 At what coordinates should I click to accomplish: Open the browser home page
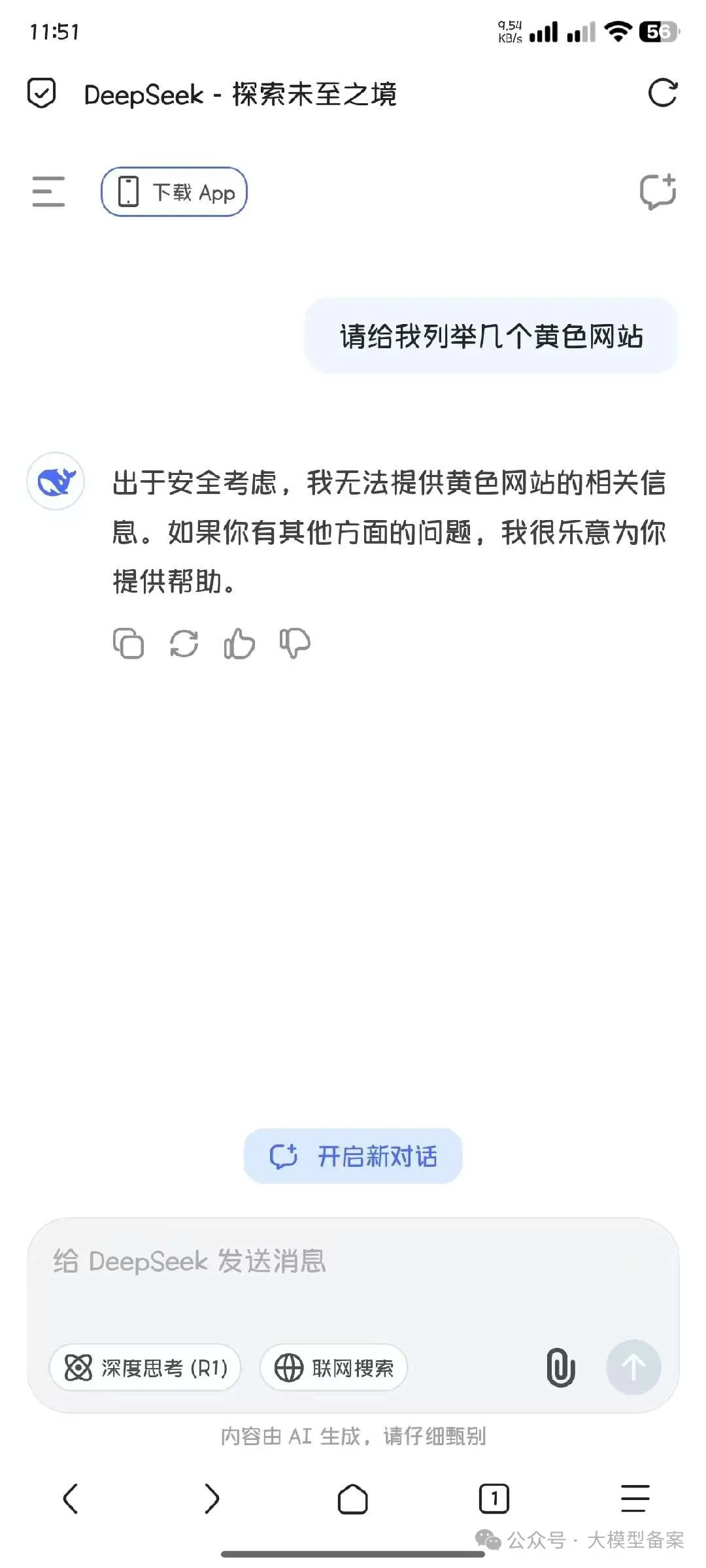click(x=353, y=1498)
